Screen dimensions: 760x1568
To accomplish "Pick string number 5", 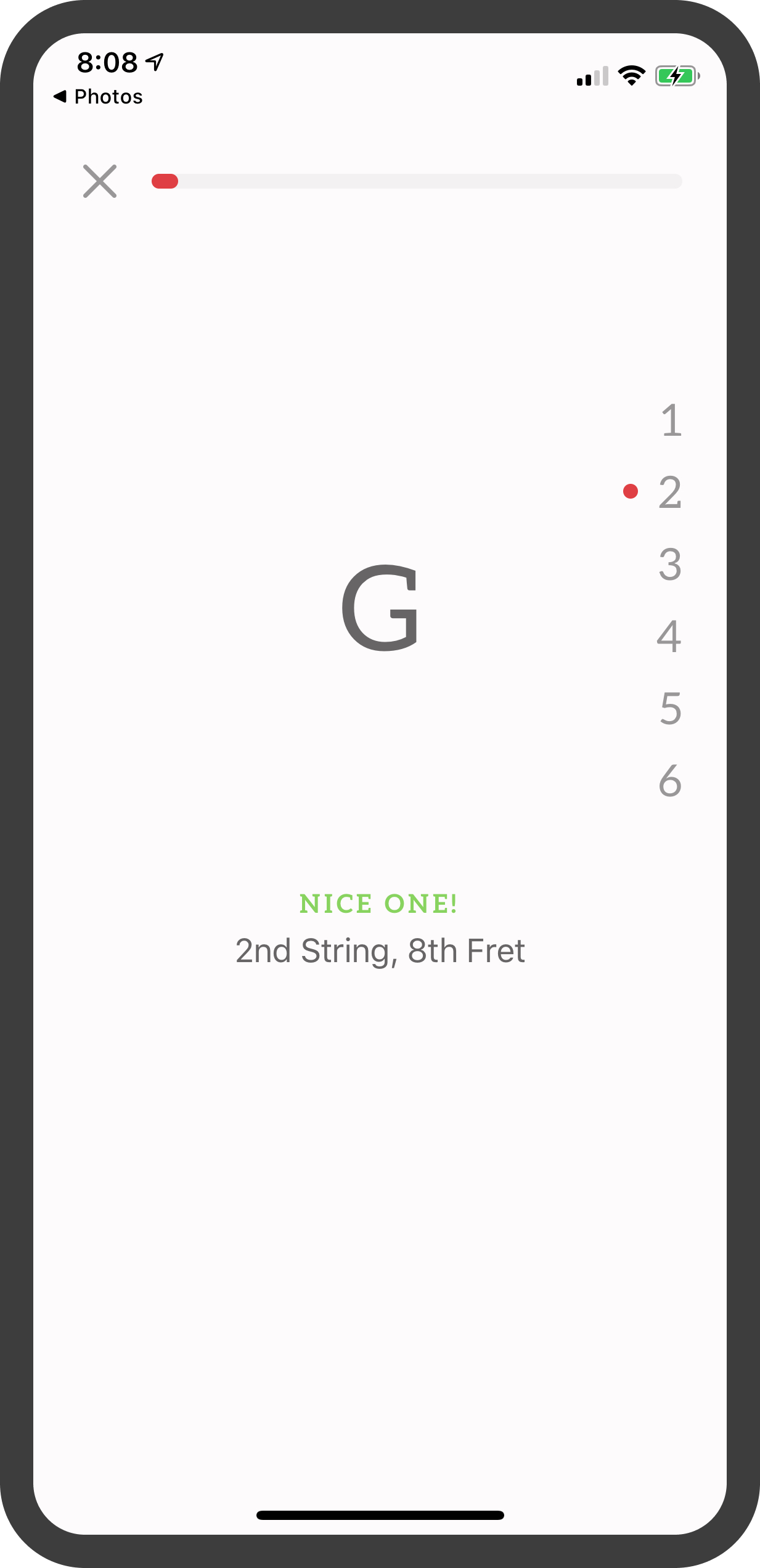I will pyautogui.click(x=671, y=708).
